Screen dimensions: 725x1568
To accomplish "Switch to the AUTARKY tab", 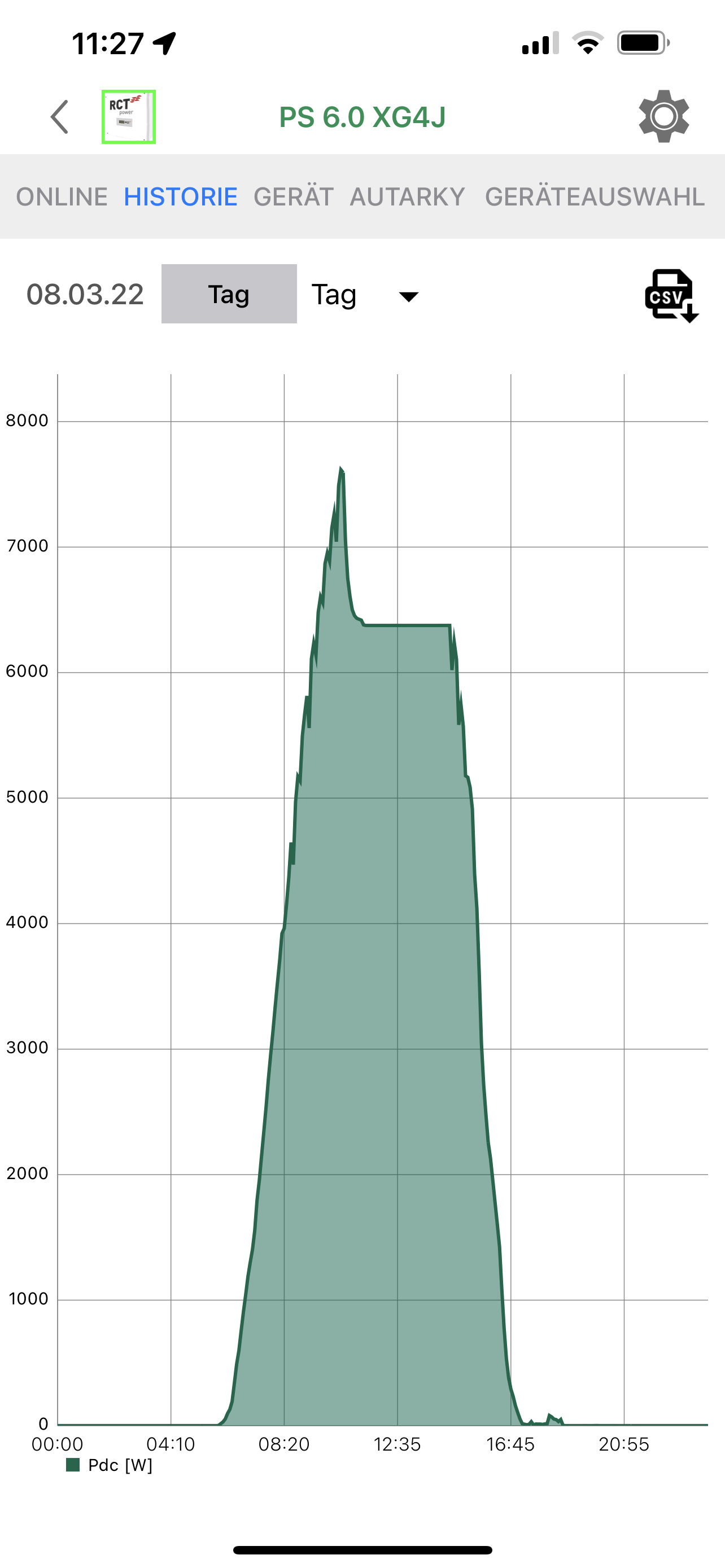I will (407, 196).
